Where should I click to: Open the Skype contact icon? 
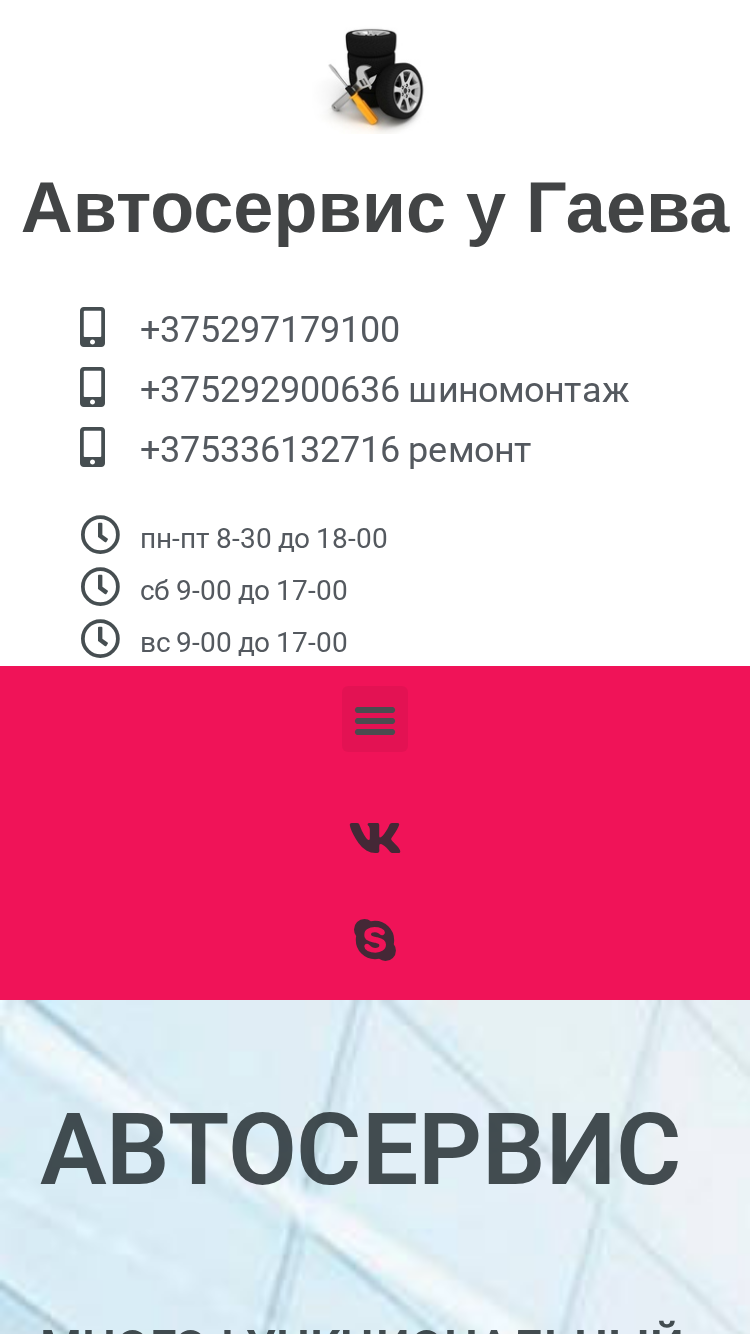375,940
